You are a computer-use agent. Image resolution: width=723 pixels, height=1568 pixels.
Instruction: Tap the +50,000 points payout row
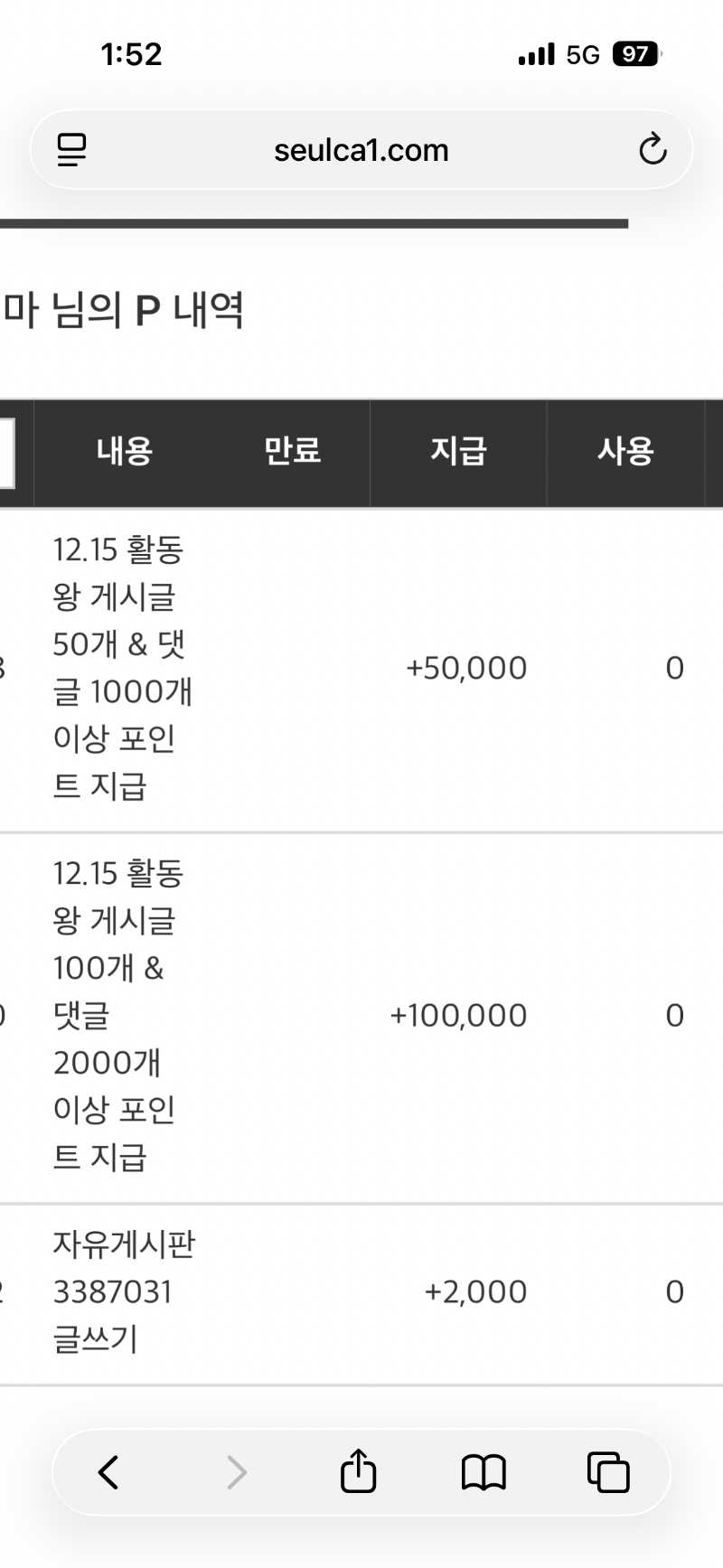click(x=468, y=667)
